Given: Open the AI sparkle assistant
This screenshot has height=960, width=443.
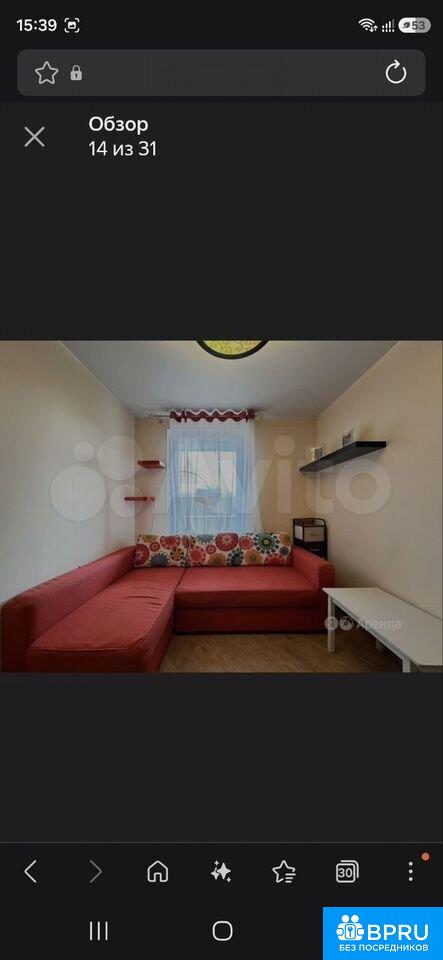Looking at the screenshot, I should coord(220,871).
